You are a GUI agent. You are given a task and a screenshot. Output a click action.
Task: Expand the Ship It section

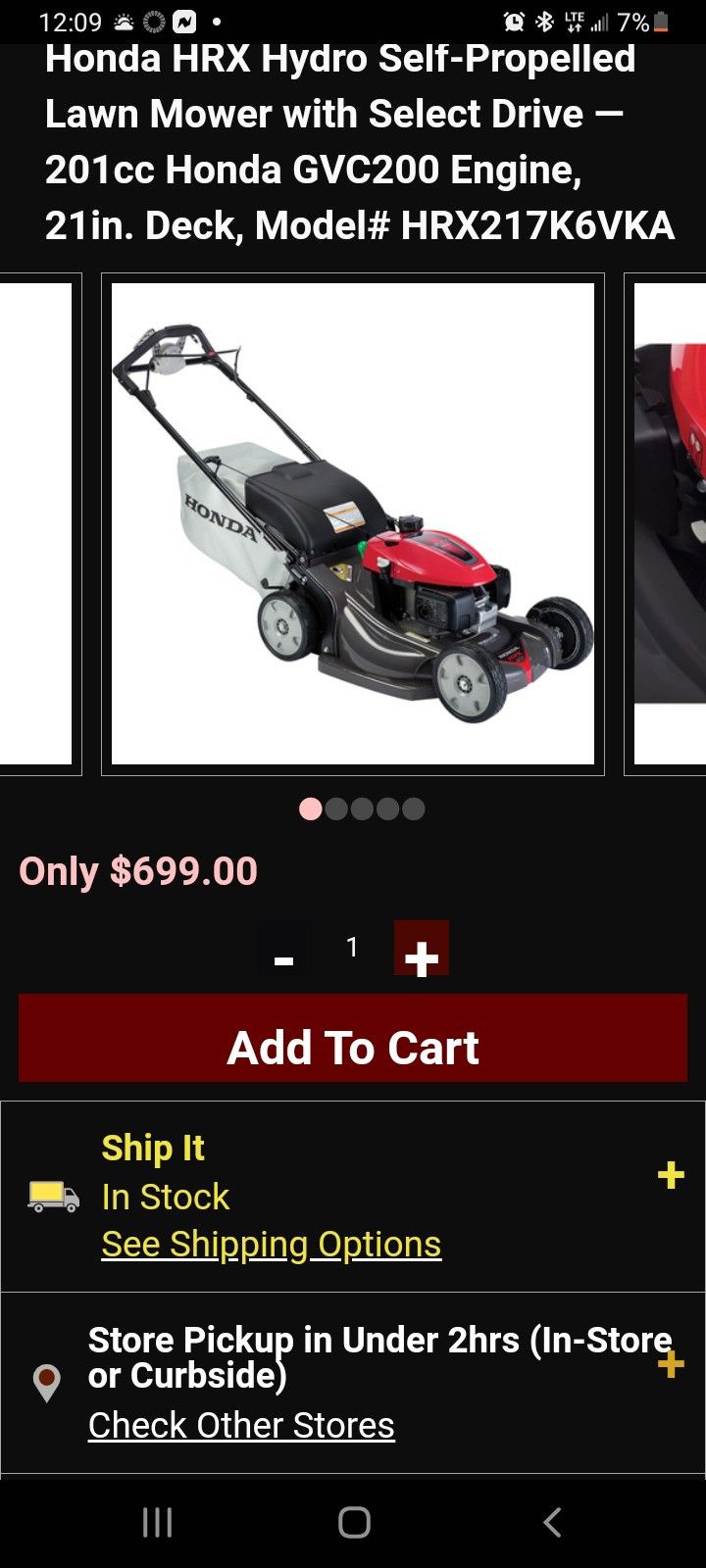click(x=671, y=1175)
